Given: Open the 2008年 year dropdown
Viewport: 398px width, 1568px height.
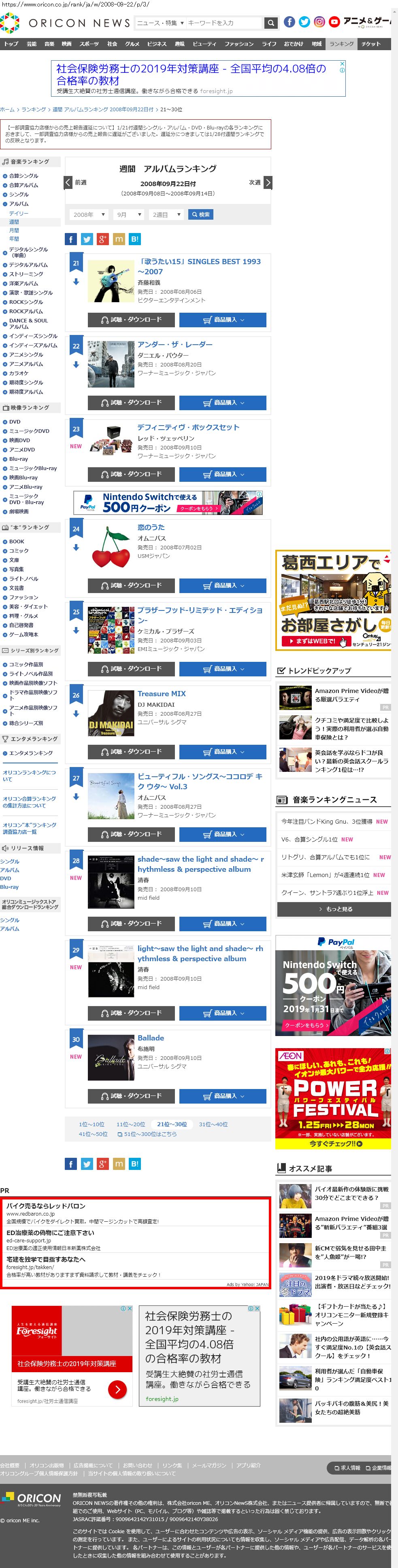Looking at the screenshot, I should click(x=89, y=214).
